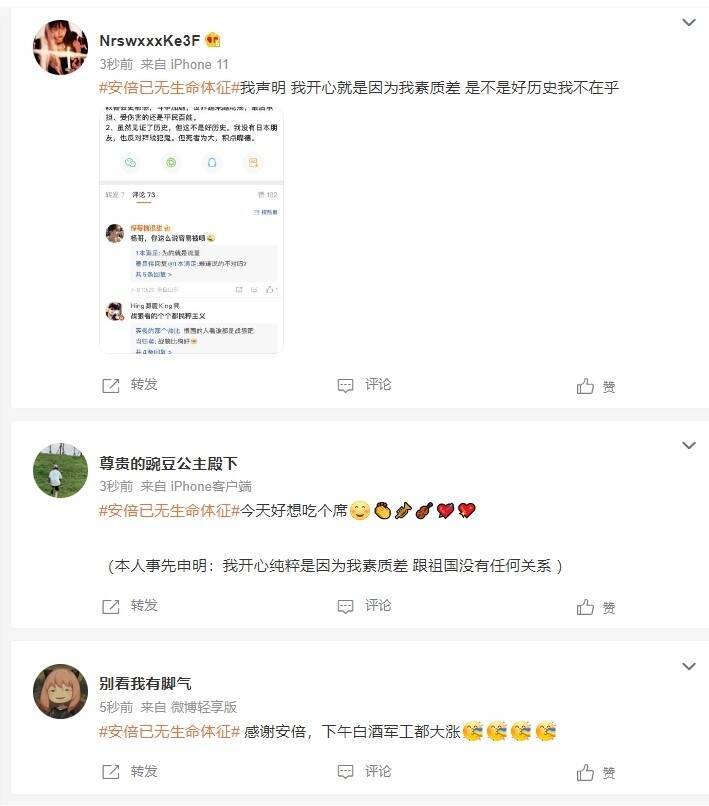Image resolution: width=709 pixels, height=806 pixels.
Task: Open 尊贵的豌豆公主殿下's profile avatar
Action: pos(60,470)
